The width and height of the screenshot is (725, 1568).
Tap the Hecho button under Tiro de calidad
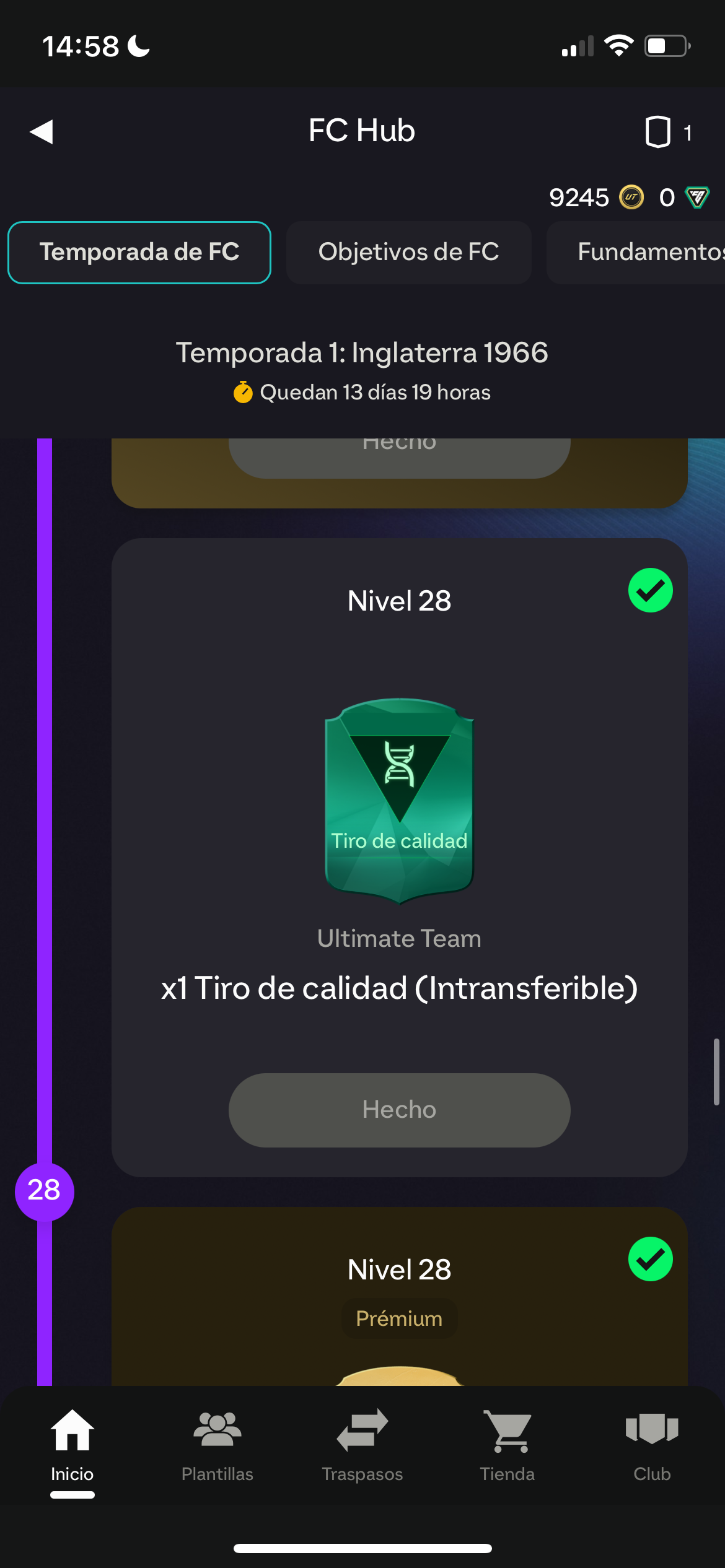tap(399, 1110)
